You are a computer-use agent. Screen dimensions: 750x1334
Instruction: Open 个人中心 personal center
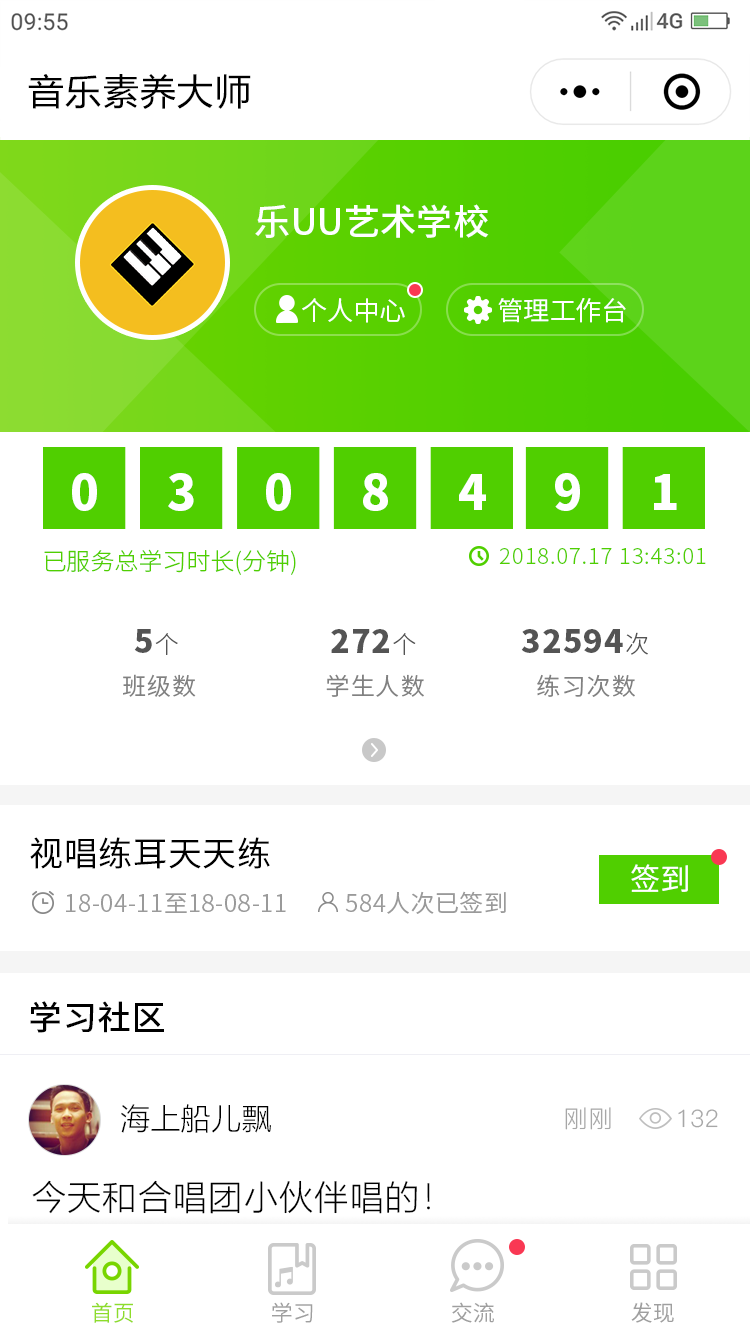(x=338, y=310)
